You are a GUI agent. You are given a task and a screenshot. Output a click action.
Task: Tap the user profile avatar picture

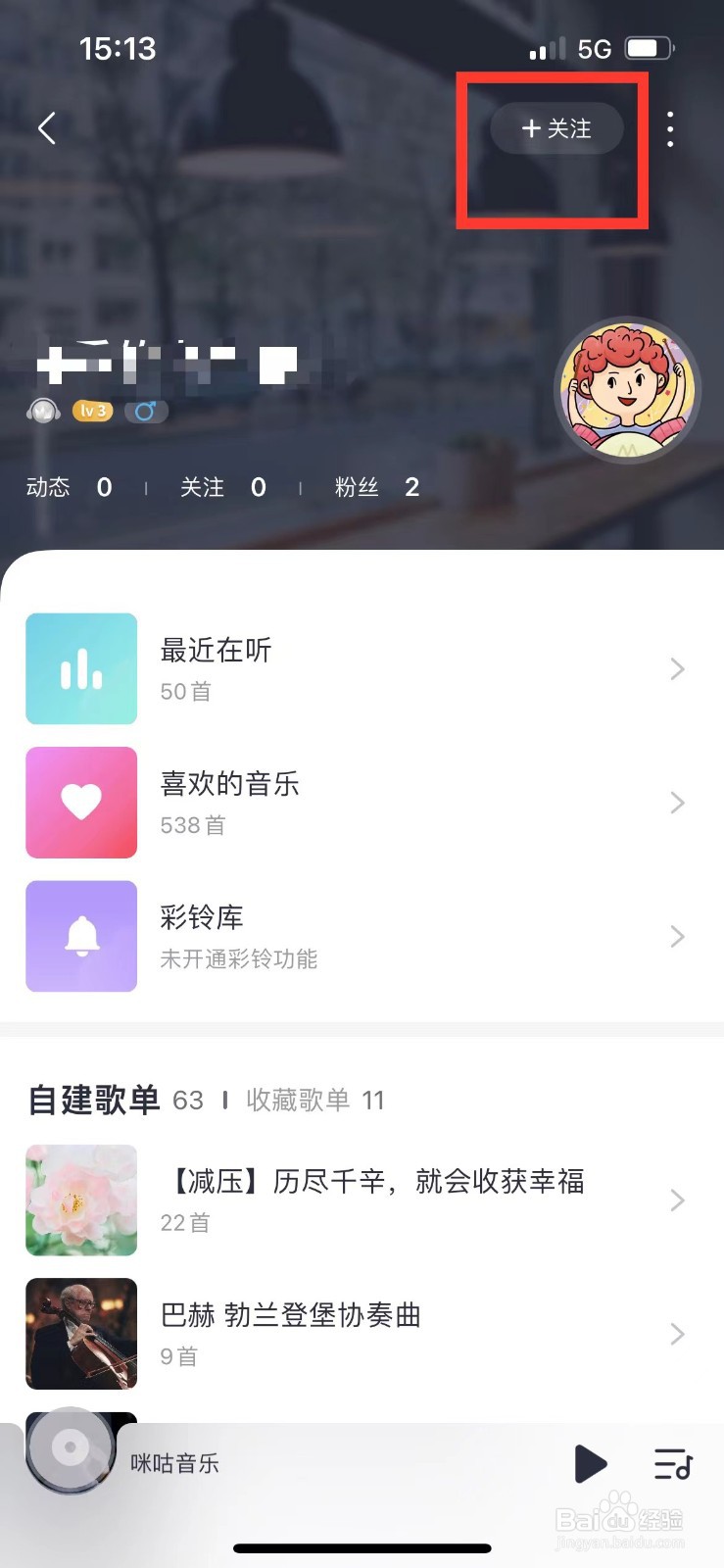coord(627,389)
